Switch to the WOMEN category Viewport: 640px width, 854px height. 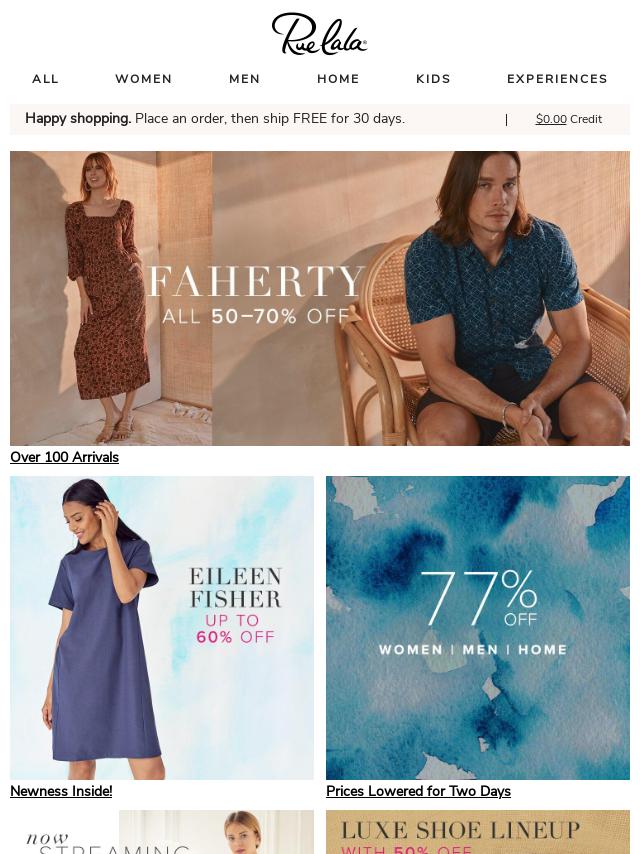tap(143, 79)
